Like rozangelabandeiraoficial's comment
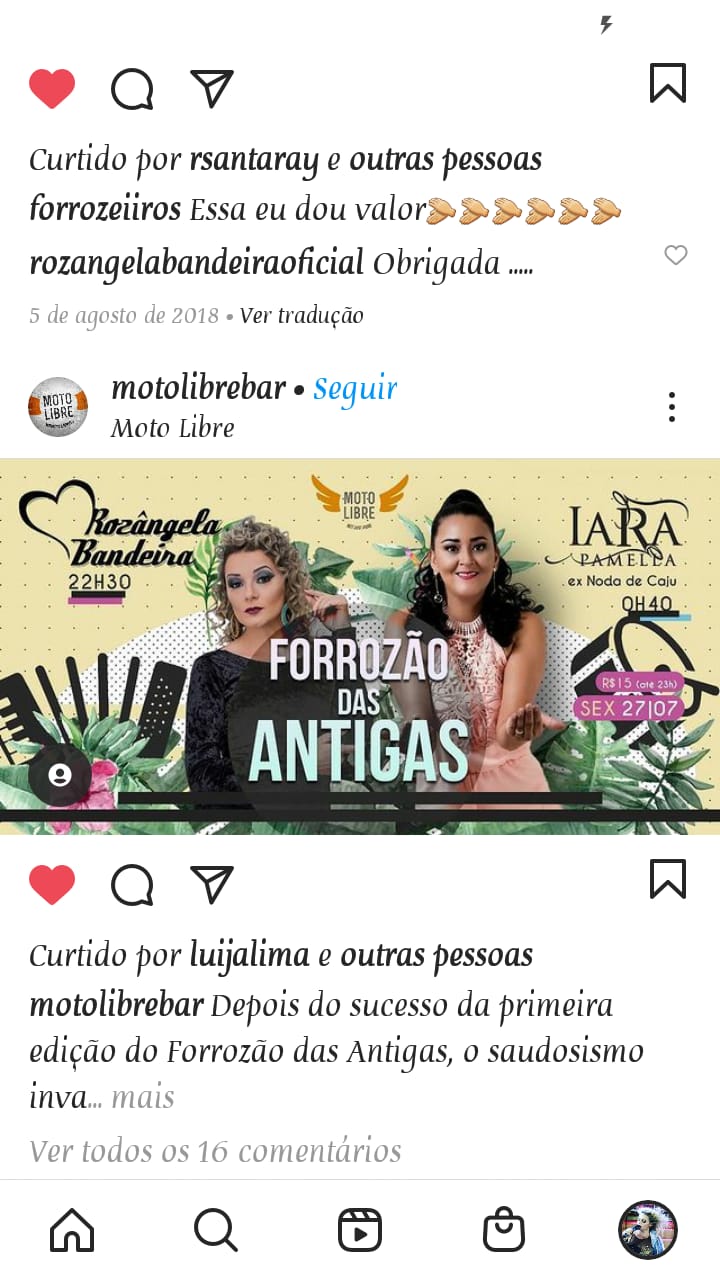Screen dimensions: 720x1280 [676, 256]
